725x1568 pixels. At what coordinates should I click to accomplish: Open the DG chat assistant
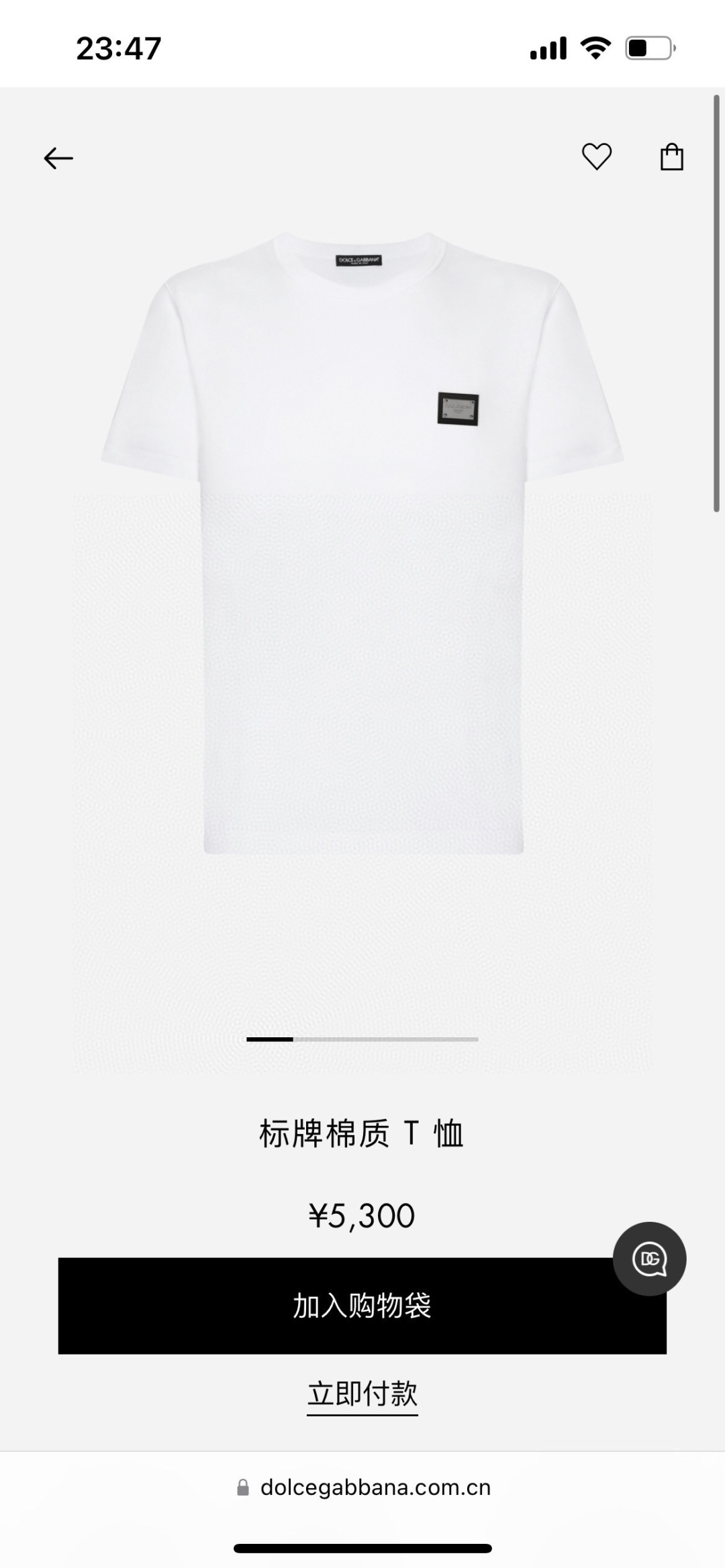(649, 1259)
